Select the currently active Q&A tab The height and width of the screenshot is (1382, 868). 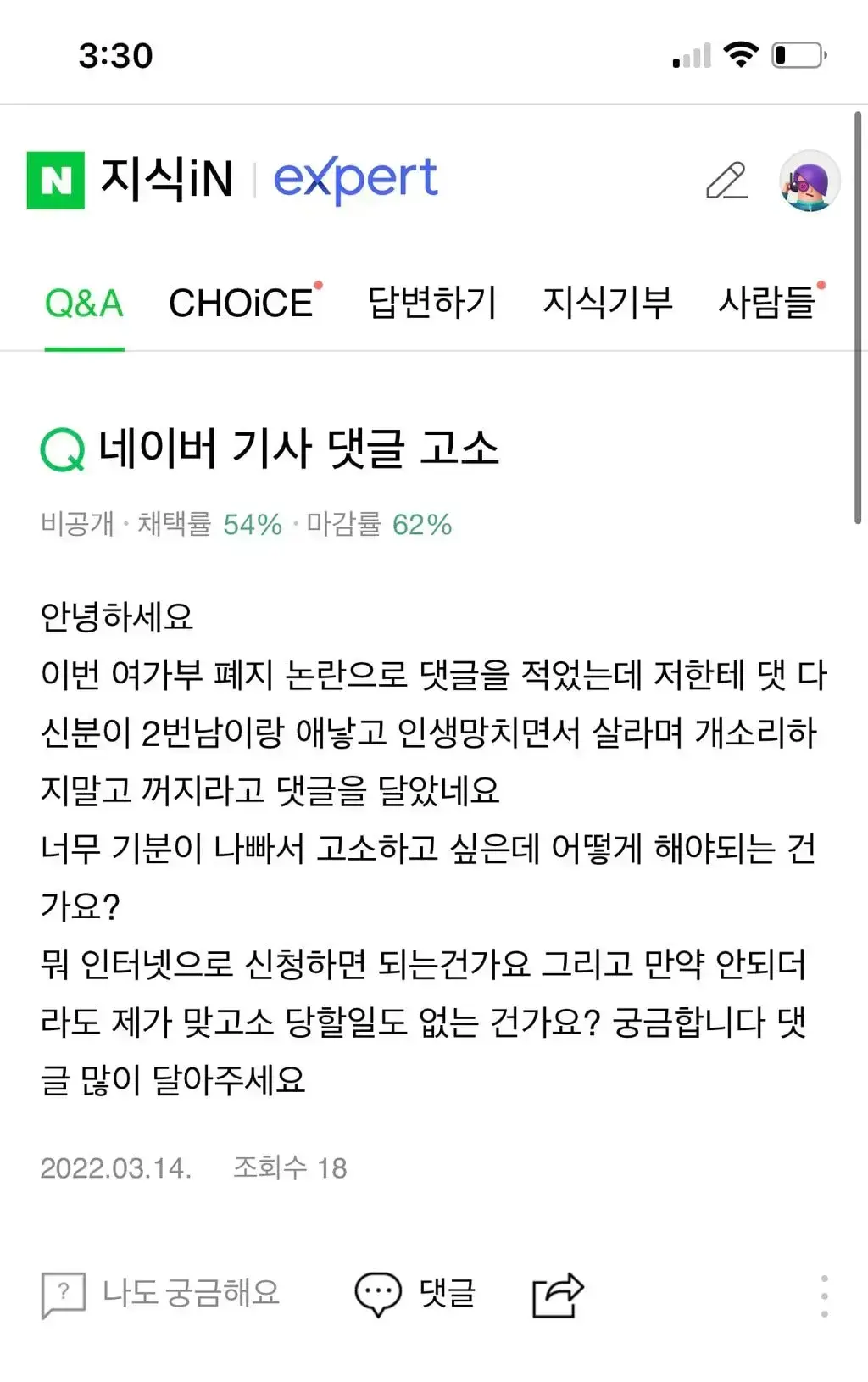[85, 303]
